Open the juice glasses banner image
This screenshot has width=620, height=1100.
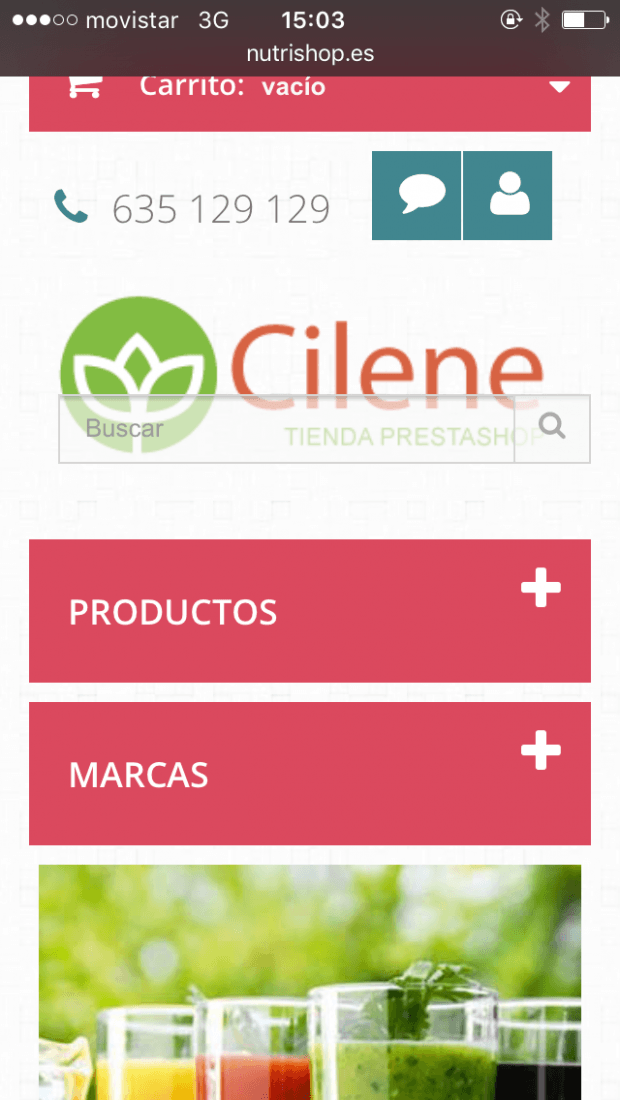310,982
